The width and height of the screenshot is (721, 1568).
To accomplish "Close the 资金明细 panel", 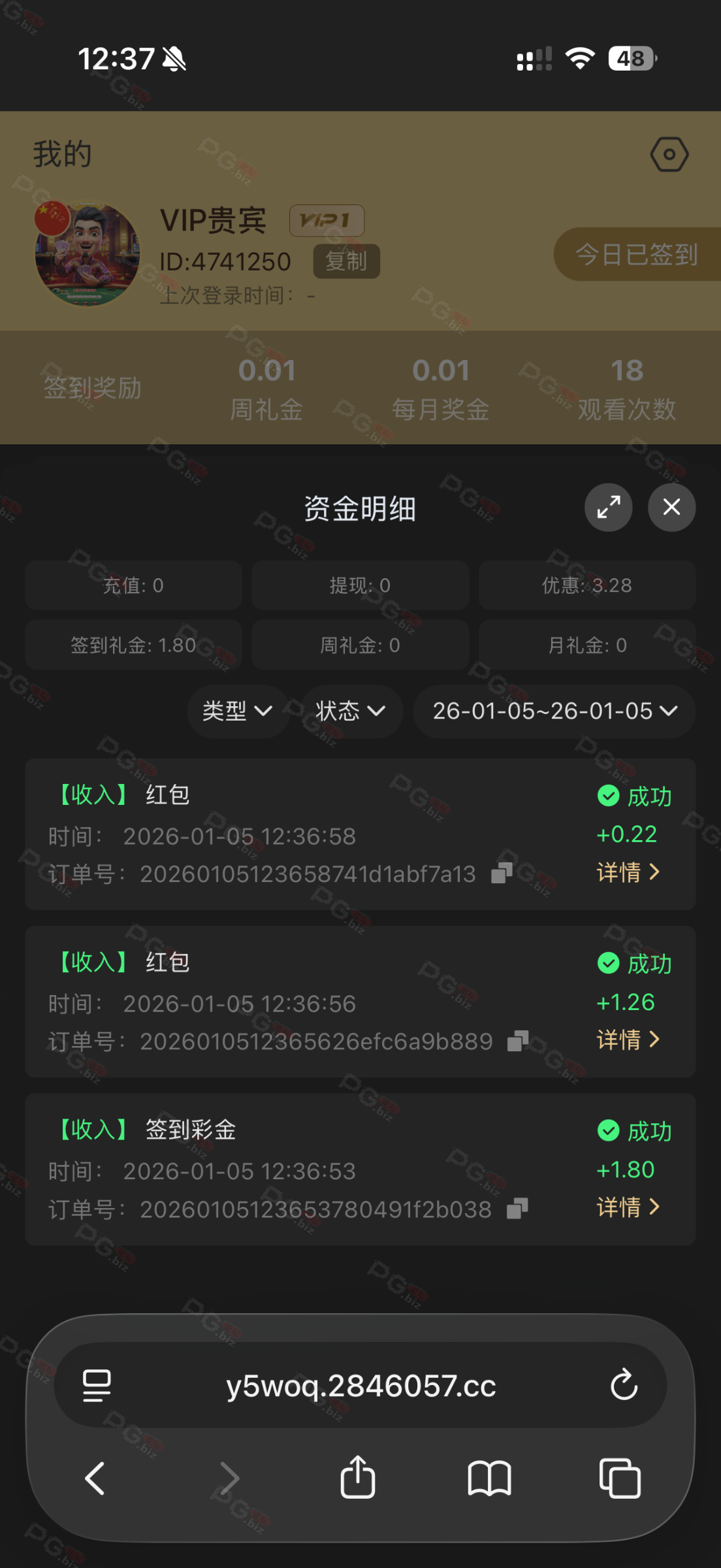I will click(671, 507).
